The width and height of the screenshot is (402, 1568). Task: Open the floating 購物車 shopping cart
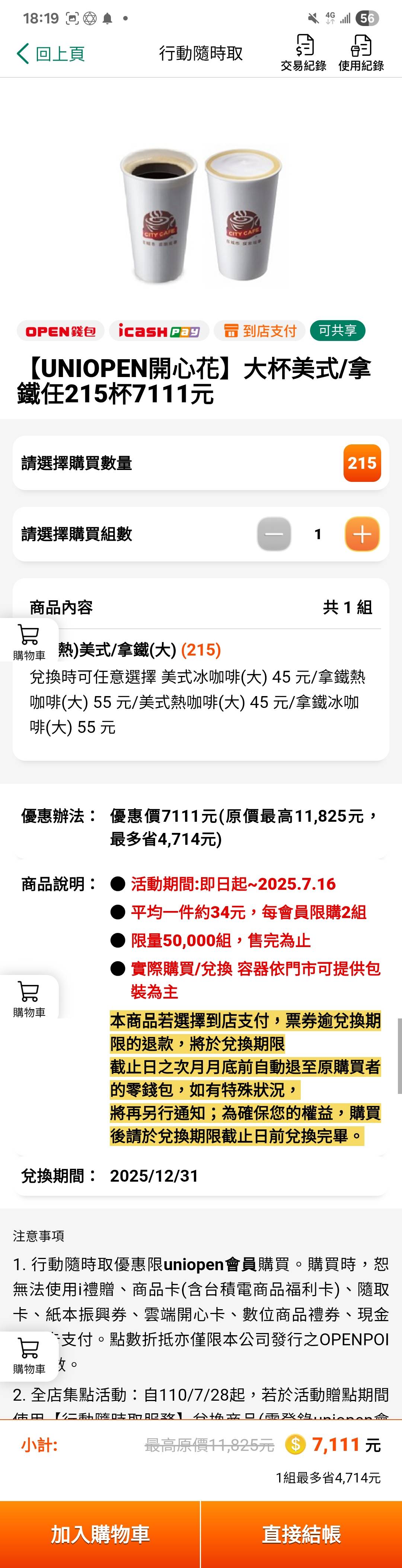pos(29,641)
